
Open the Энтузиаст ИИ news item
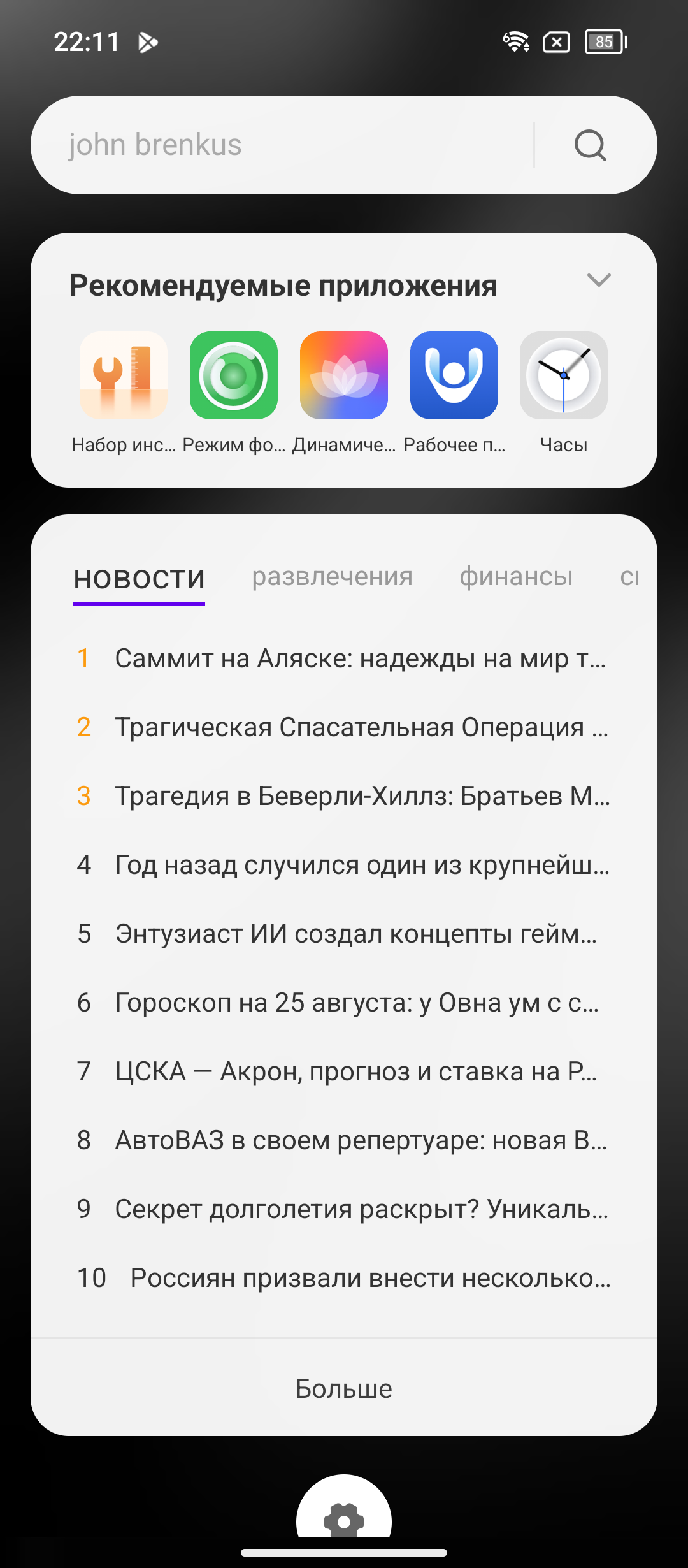tap(355, 934)
